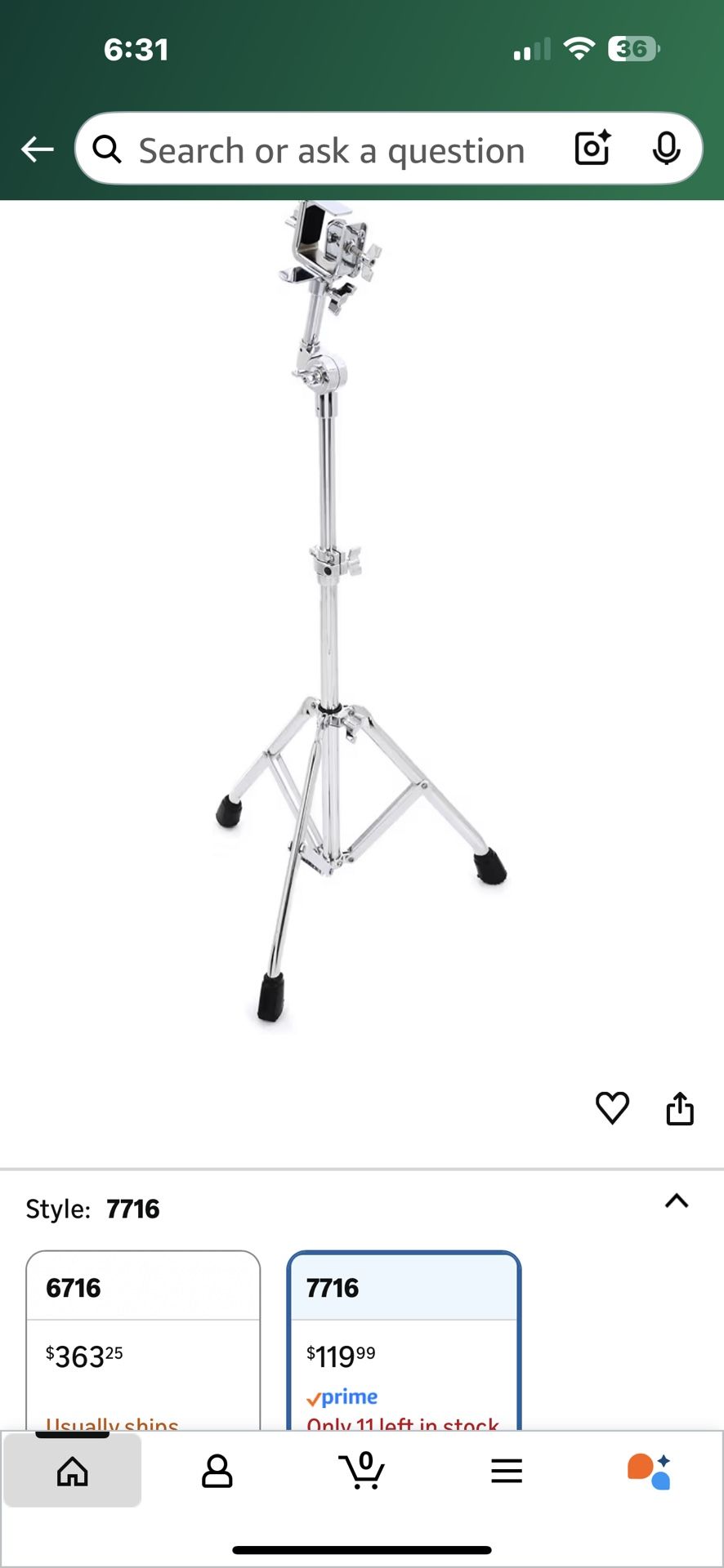This screenshot has height=1568, width=724.
Task: Launch the AI shopping assistant
Action: pos(650,1471)
